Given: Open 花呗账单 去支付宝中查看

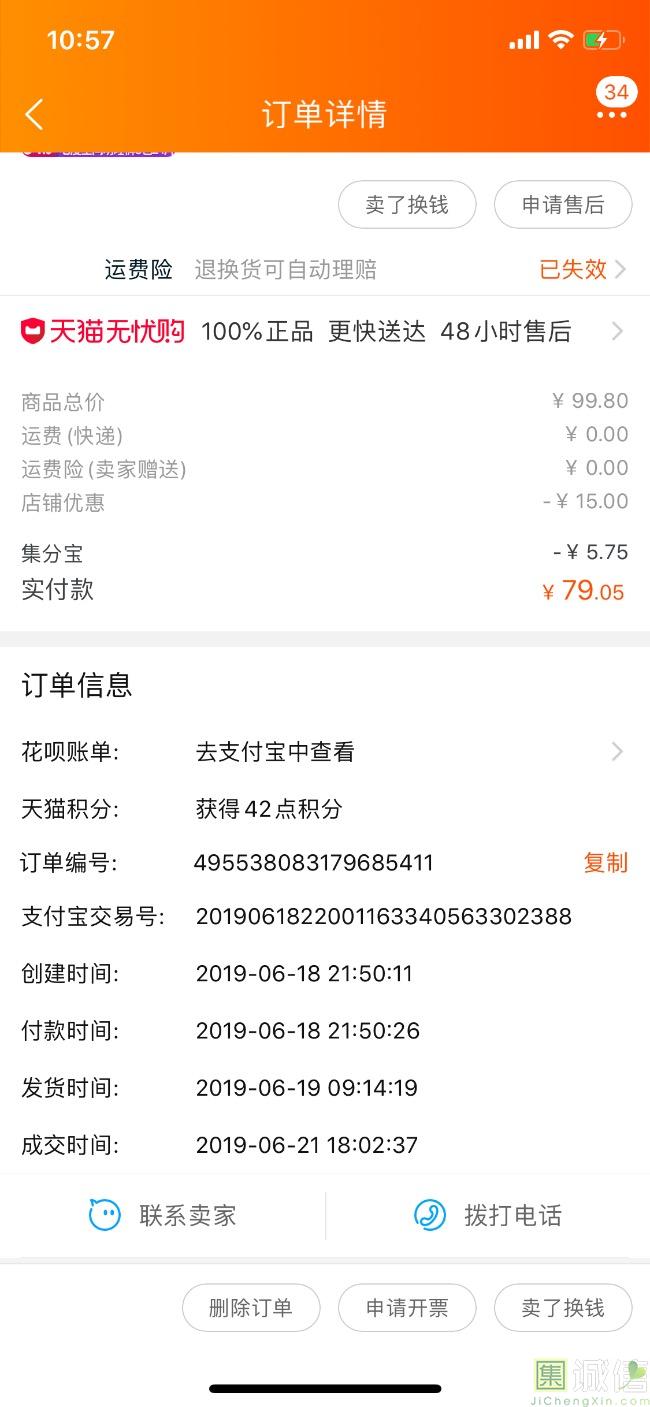Looking at the screenshot, I should pyautogui.click(x=325, y=752).
